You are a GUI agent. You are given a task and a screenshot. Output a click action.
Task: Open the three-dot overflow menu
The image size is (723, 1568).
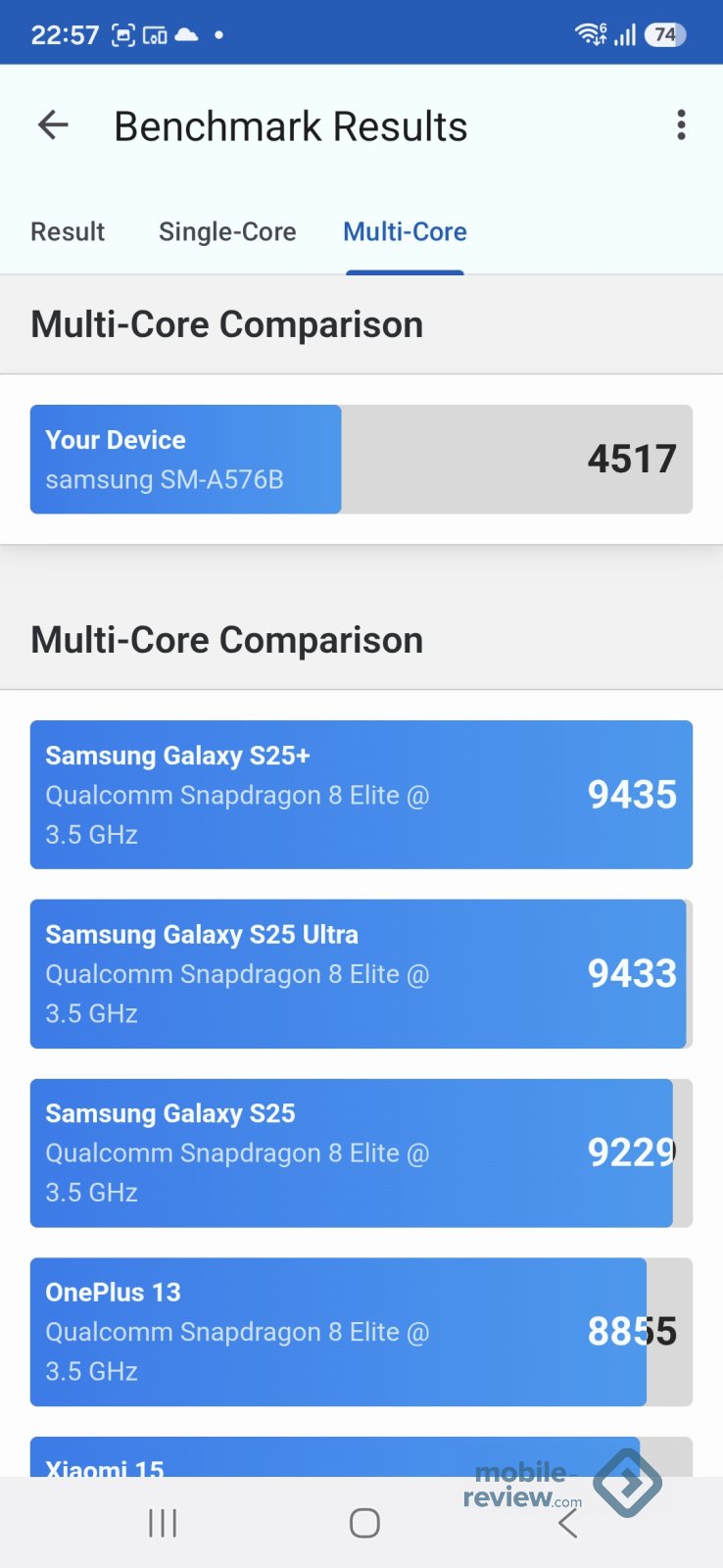click(681, 125)
